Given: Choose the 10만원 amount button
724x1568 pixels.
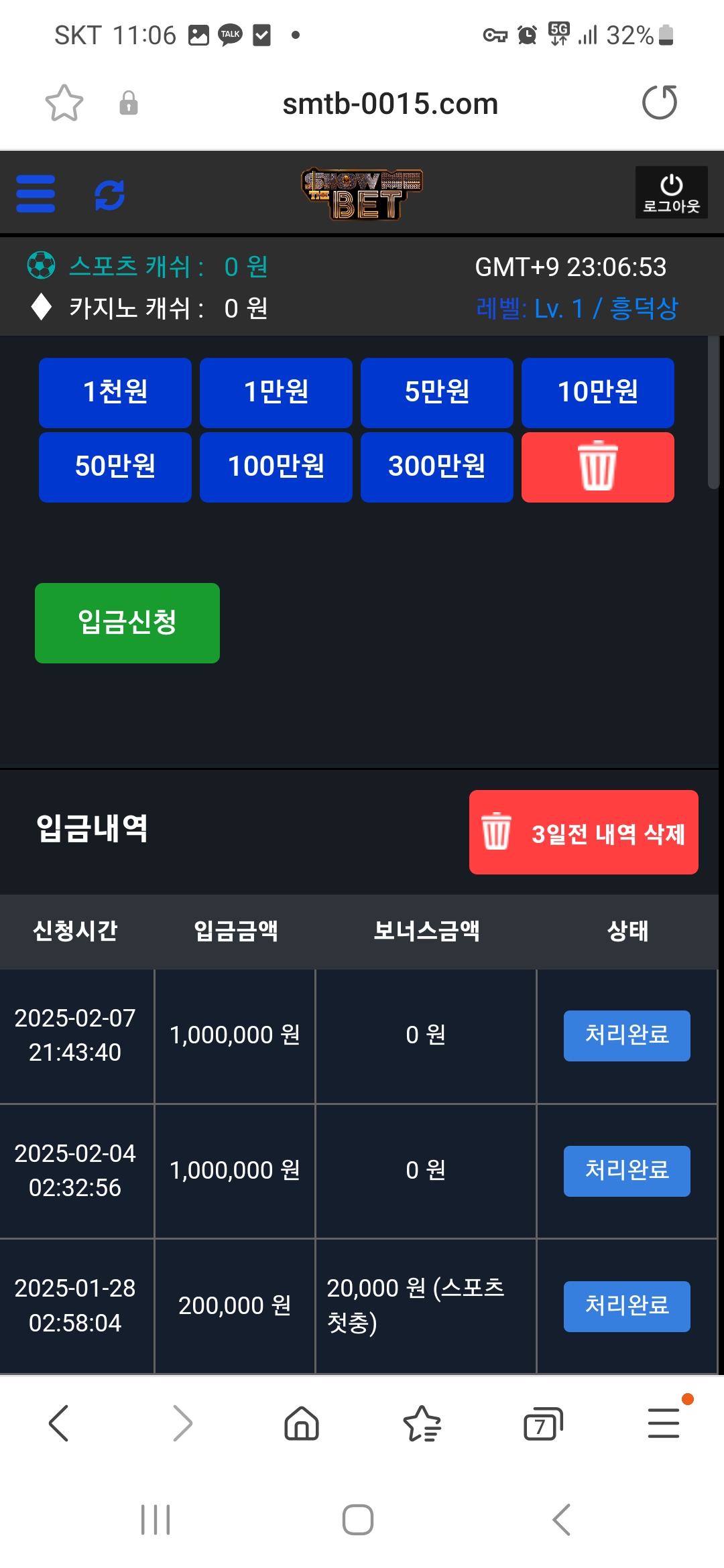Looking at the screenshot, I should (598, 393).
